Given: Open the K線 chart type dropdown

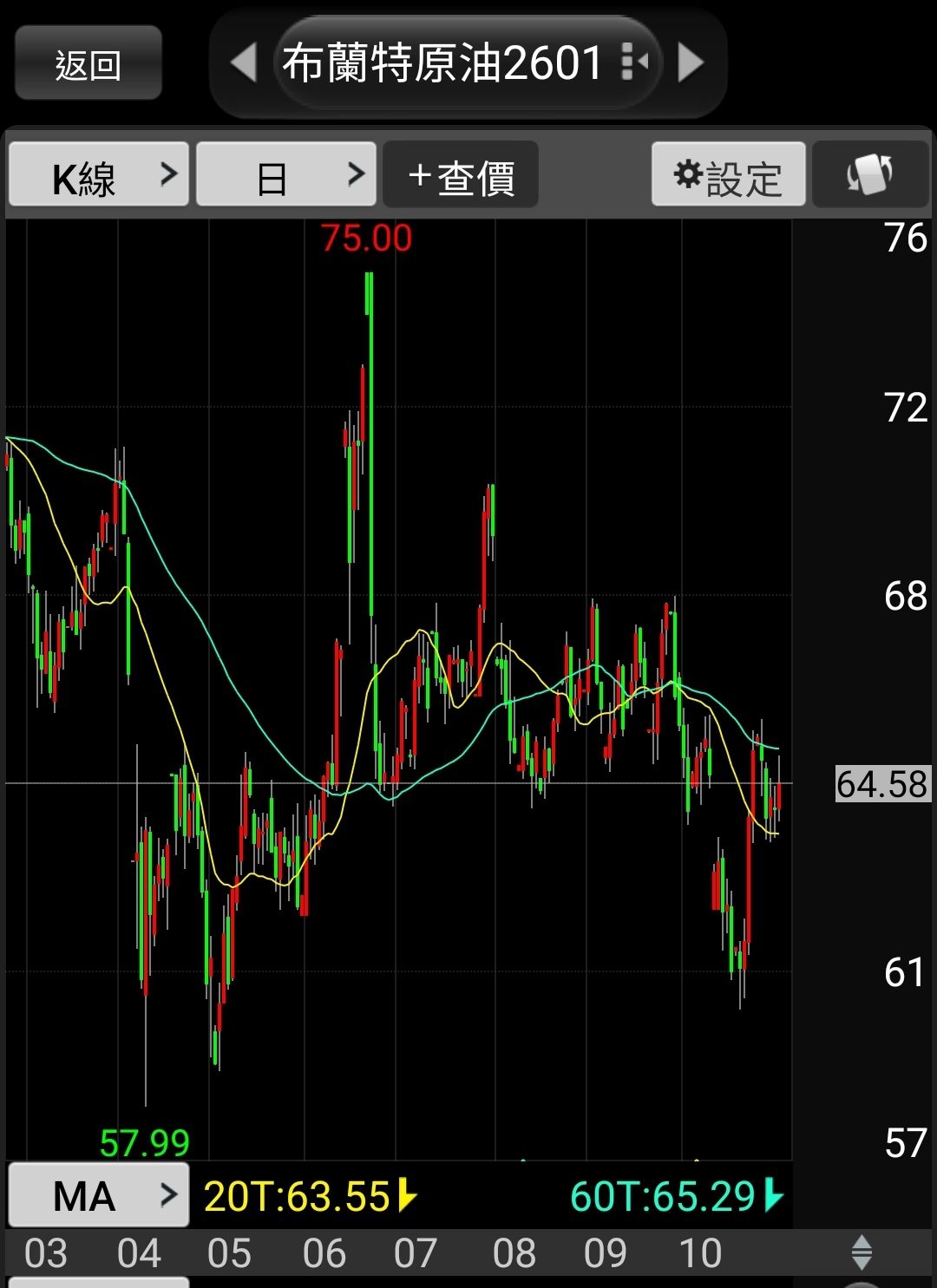Looking at the screenshot, I should [98, 175].
